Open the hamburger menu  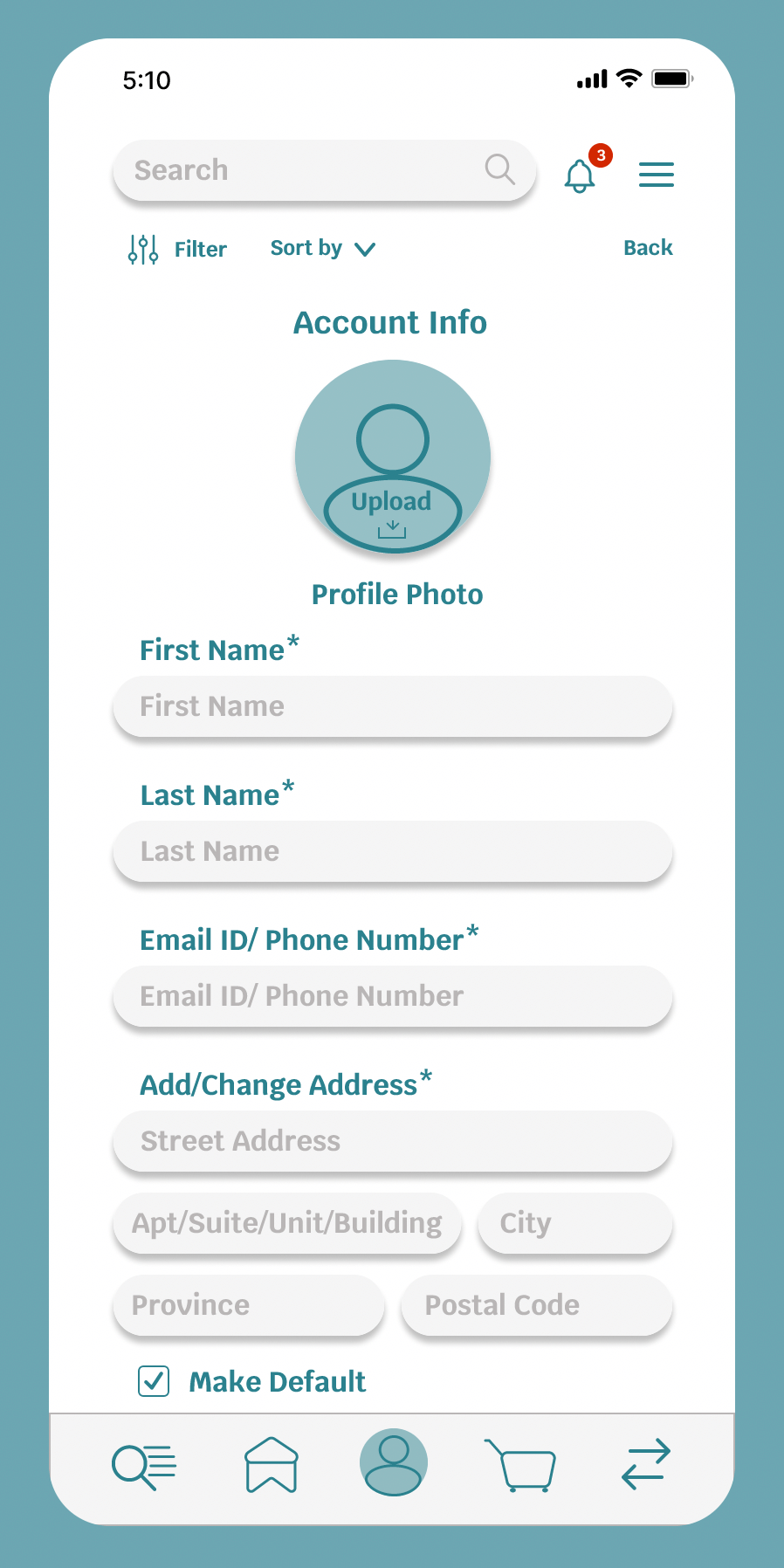click(656, 175)
